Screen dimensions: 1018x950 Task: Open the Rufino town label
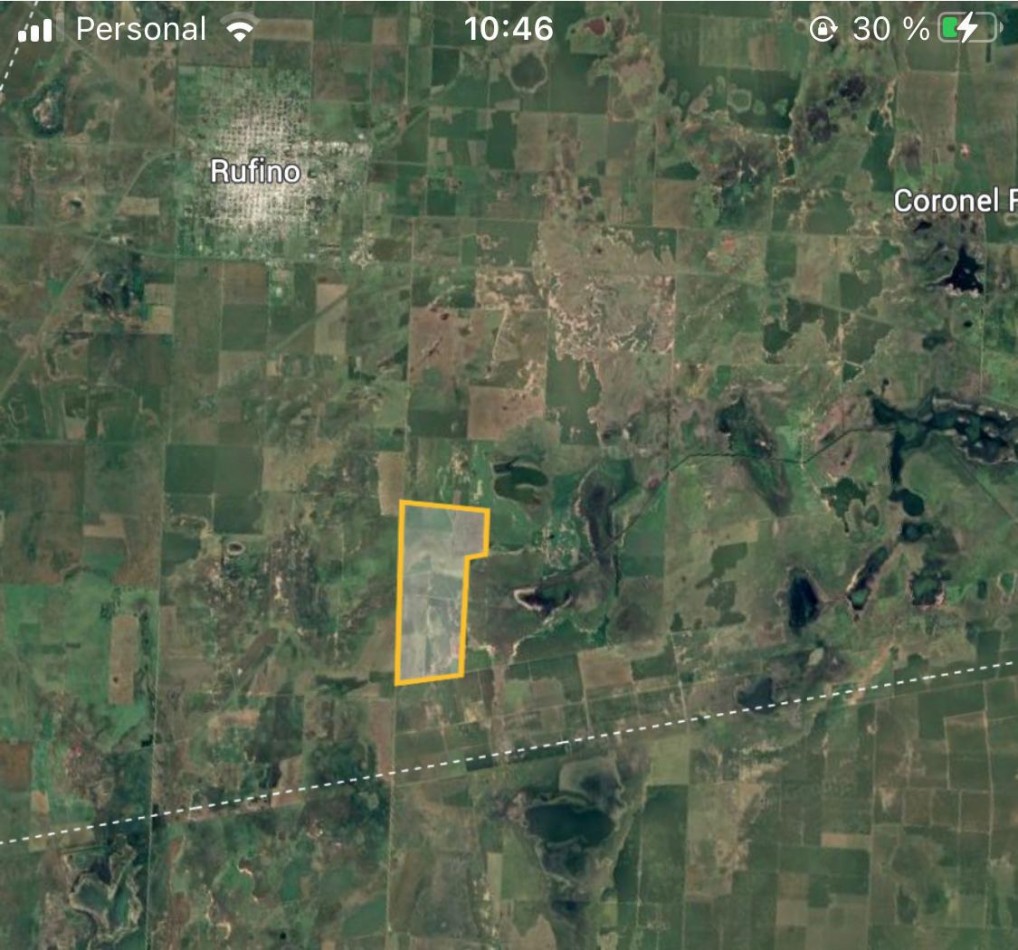coord(255,172)
